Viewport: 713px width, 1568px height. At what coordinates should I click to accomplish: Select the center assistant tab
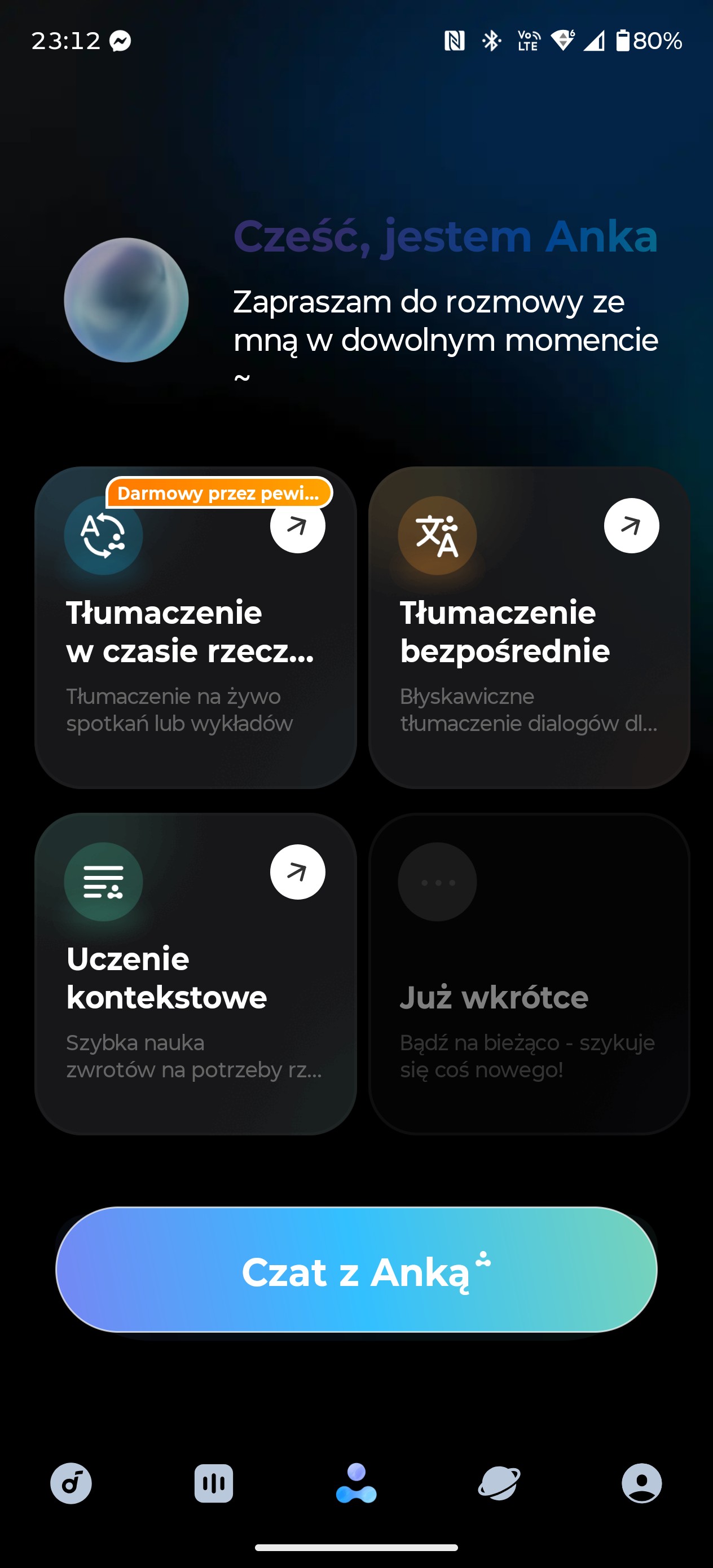[x=356, y=1484]
